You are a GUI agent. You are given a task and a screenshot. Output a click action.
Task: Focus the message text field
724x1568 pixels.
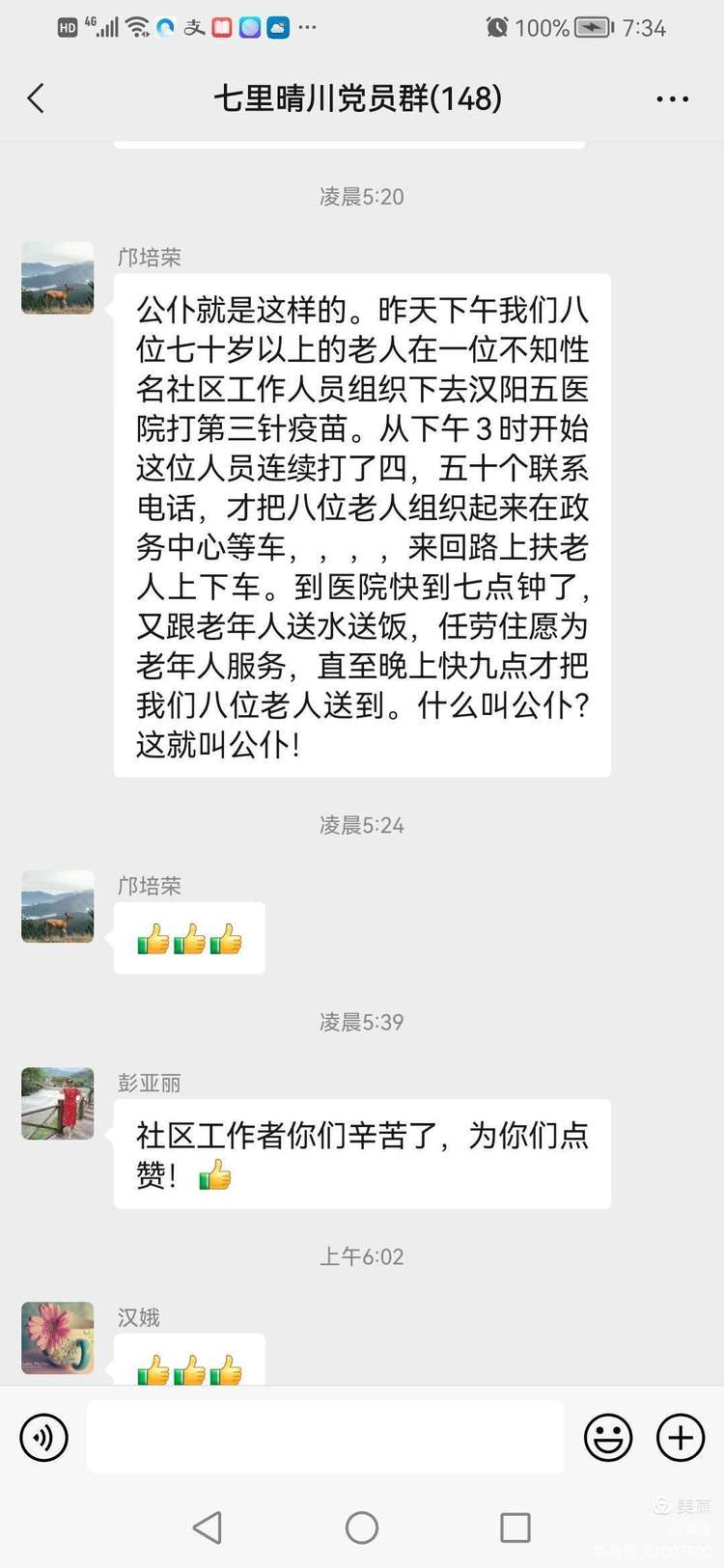(x=325, y=1437)
